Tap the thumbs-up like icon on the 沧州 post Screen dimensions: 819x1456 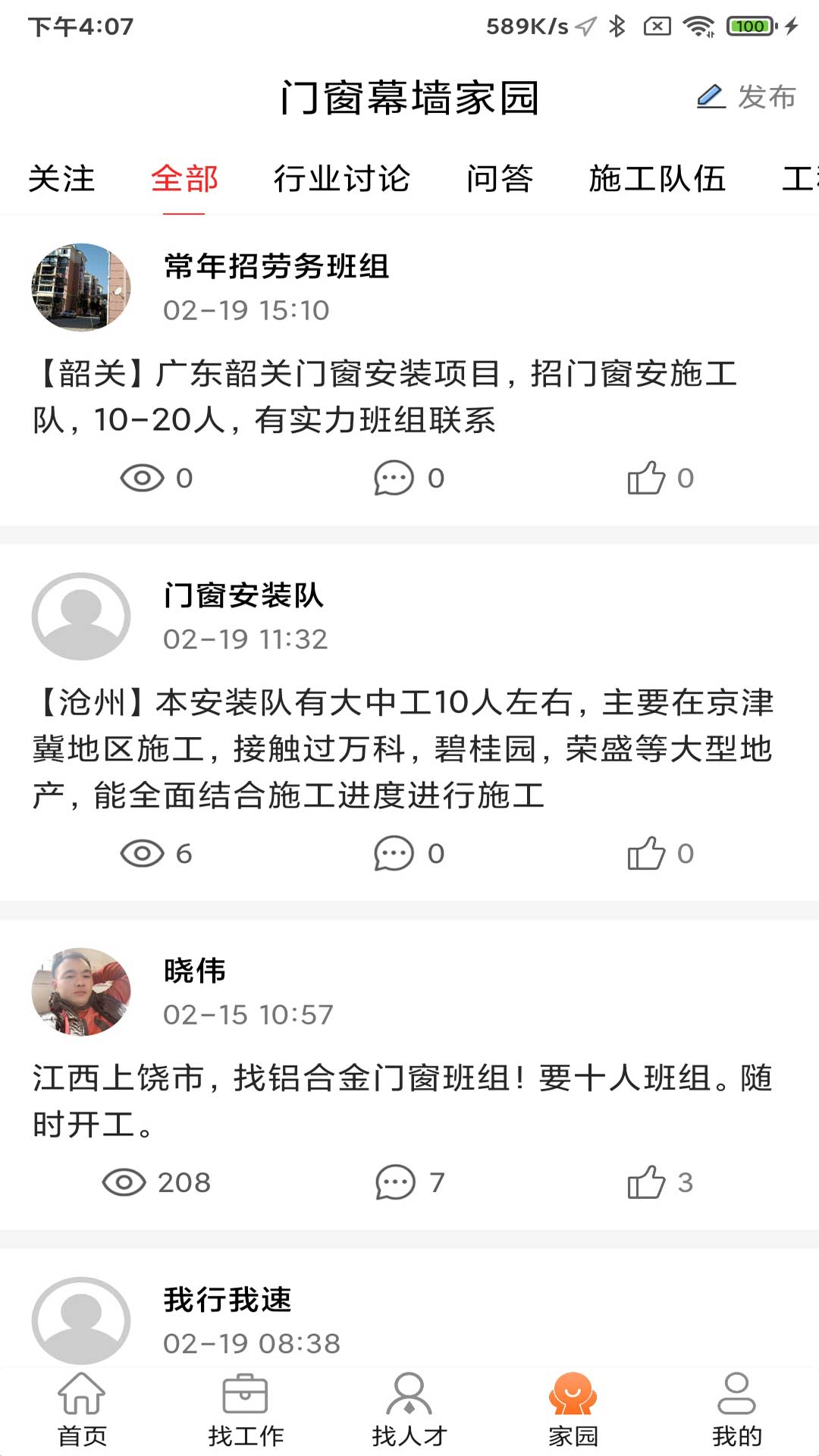pyautogui.click(x=648, y=853)
